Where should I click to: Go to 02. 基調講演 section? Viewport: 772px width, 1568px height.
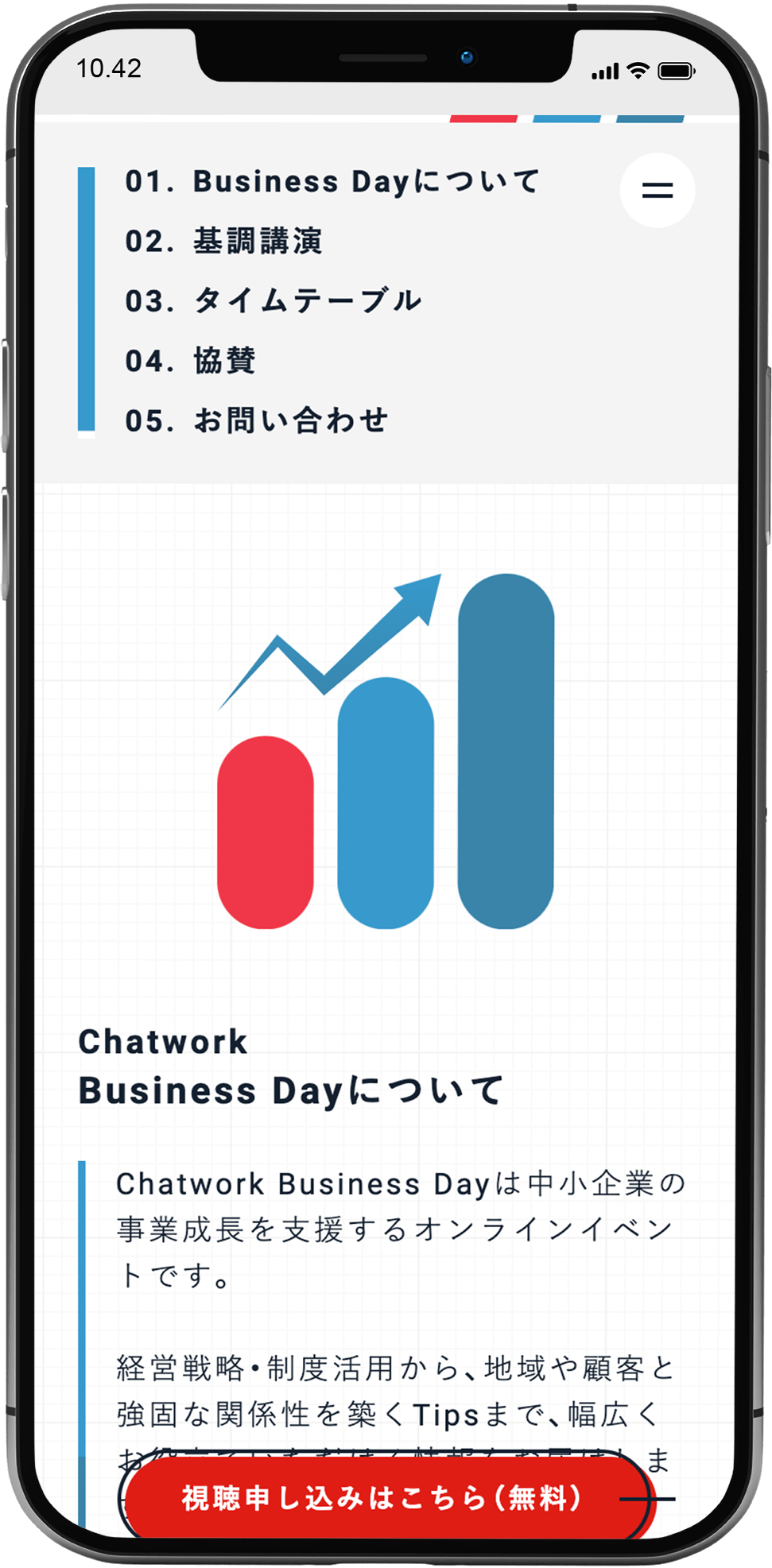point(223,241)
